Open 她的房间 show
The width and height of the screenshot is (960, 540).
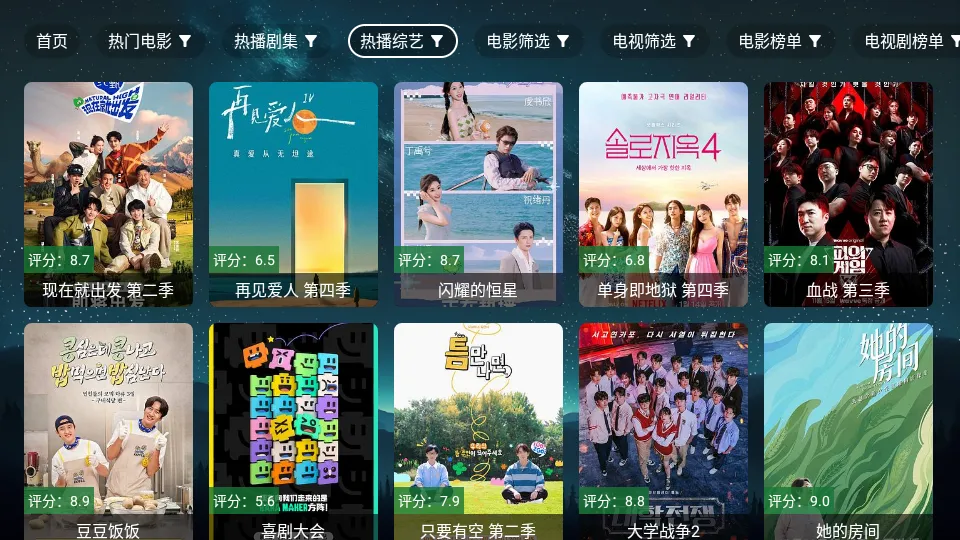click(x=848, y=430)
